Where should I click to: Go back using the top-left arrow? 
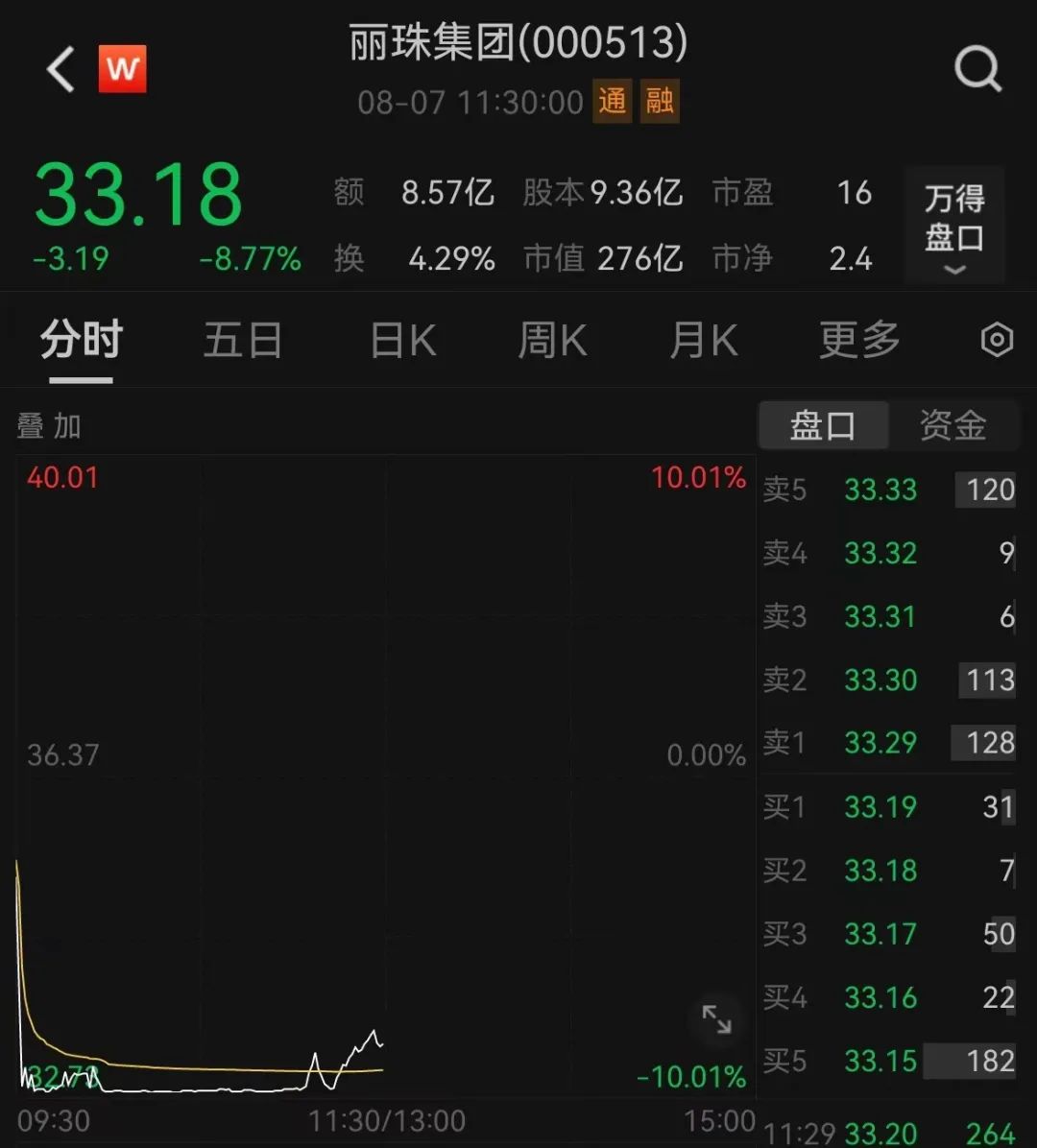click(x=60, y=70)
